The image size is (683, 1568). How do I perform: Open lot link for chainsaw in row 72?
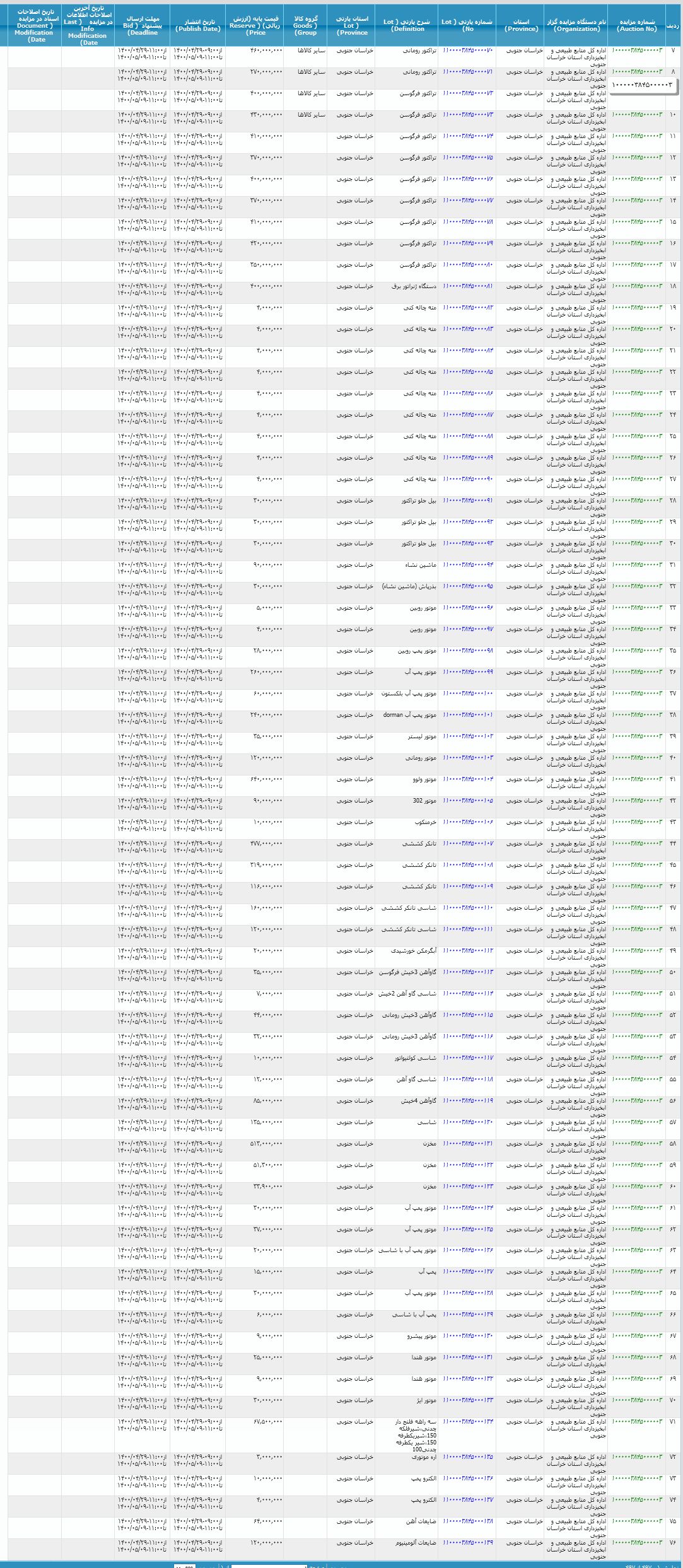point(468,1457)
